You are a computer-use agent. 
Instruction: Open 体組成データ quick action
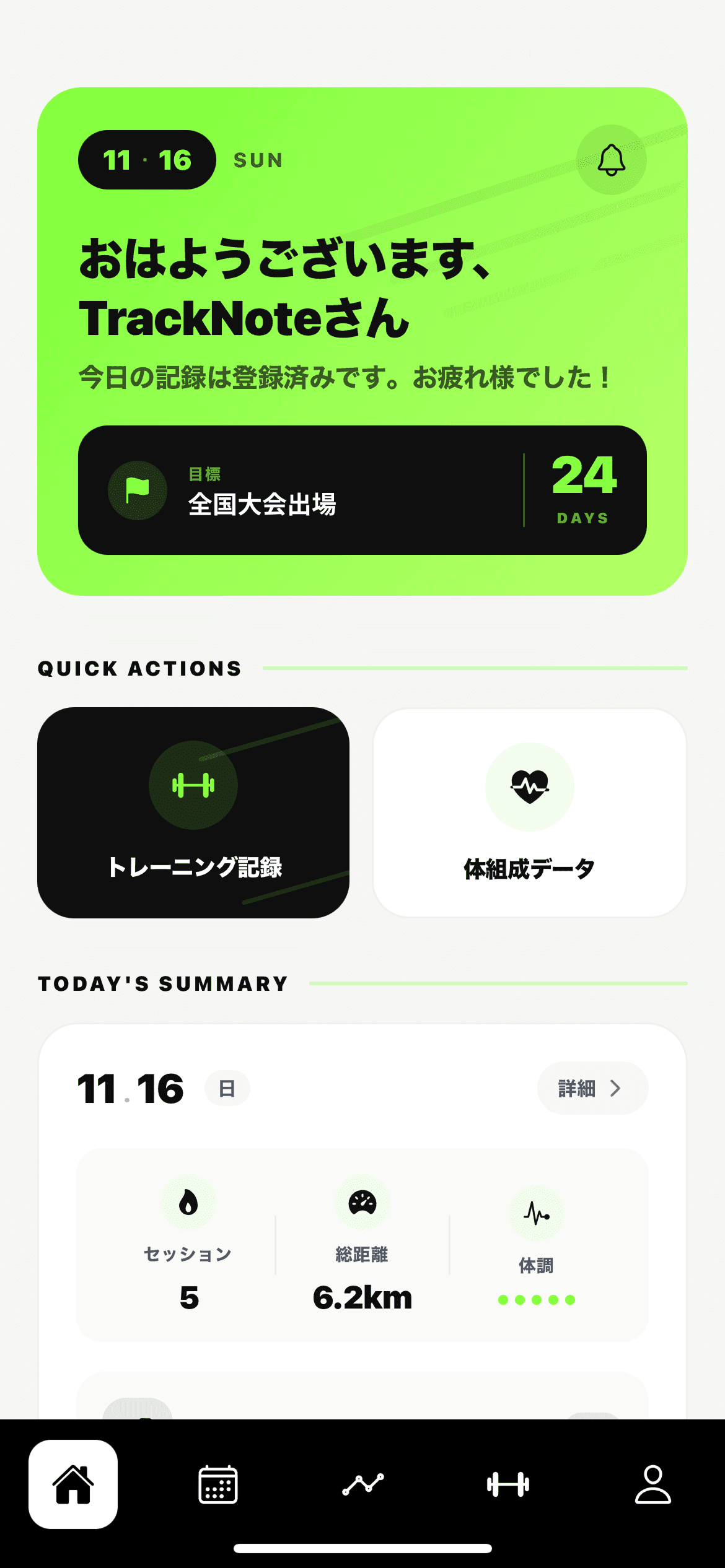(x=530, y=812)
